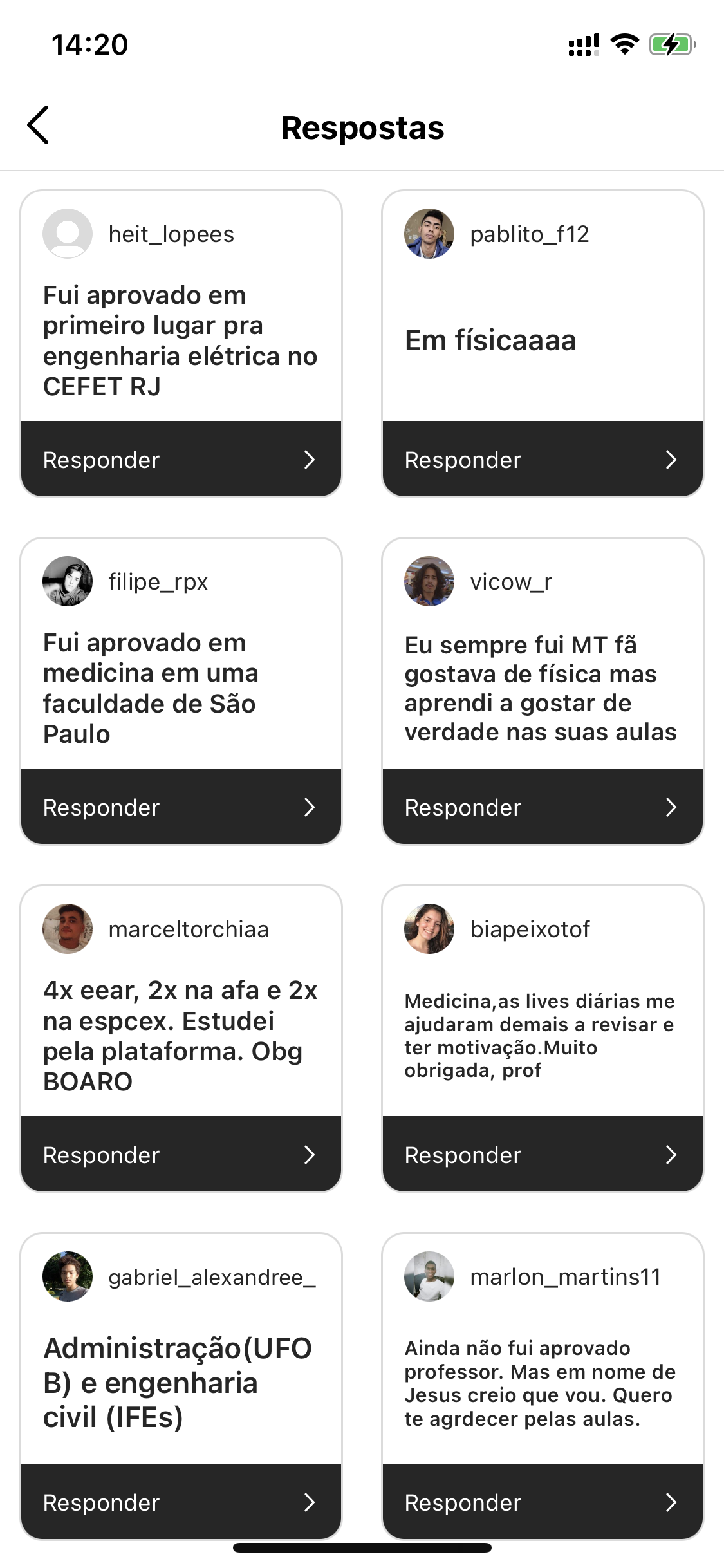724x1568 pixels.
Task: Respond to gabriel_alexandree_'s answer
Action: coord(181,1502)
